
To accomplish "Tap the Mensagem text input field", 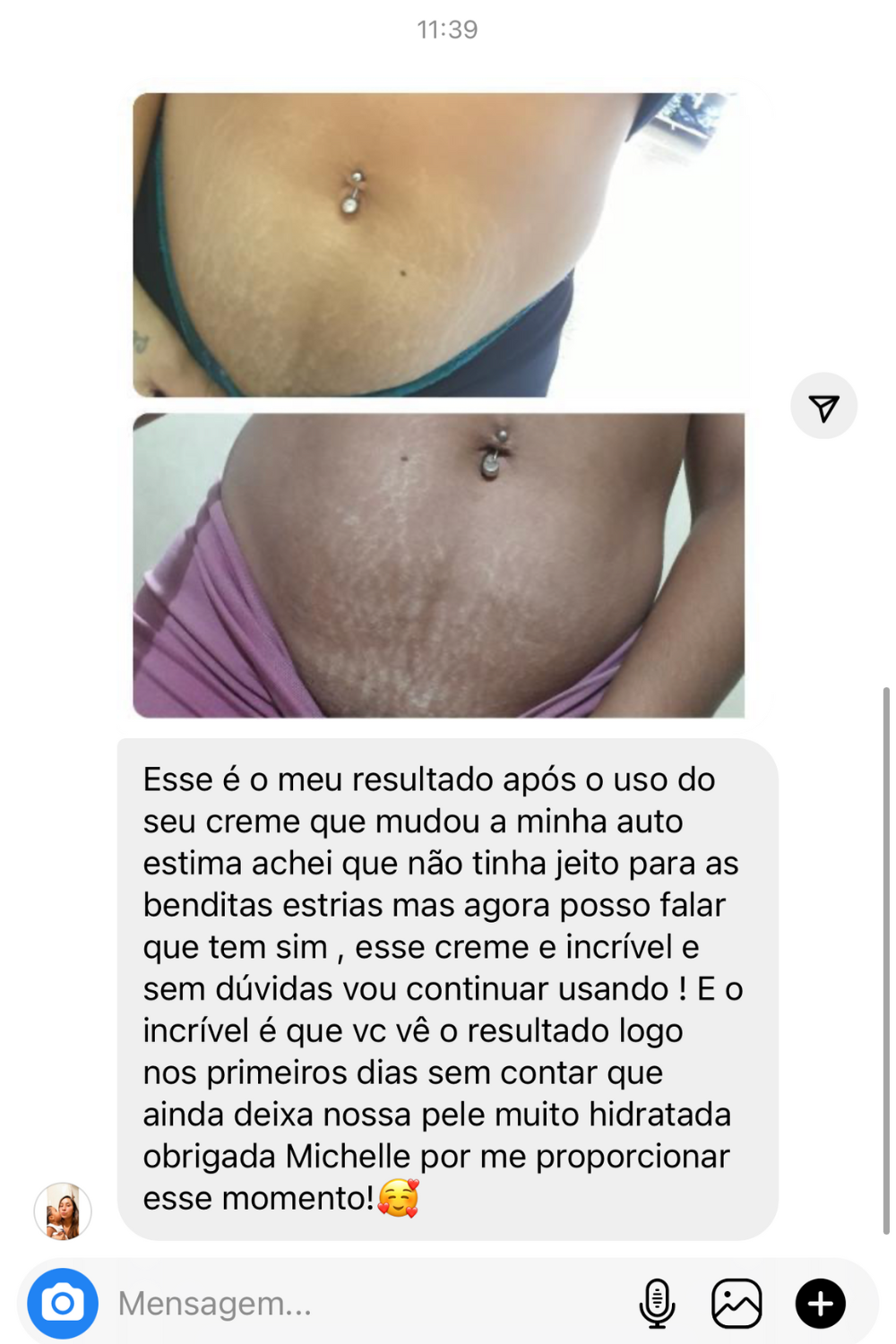I will [x=358, y=1304].
